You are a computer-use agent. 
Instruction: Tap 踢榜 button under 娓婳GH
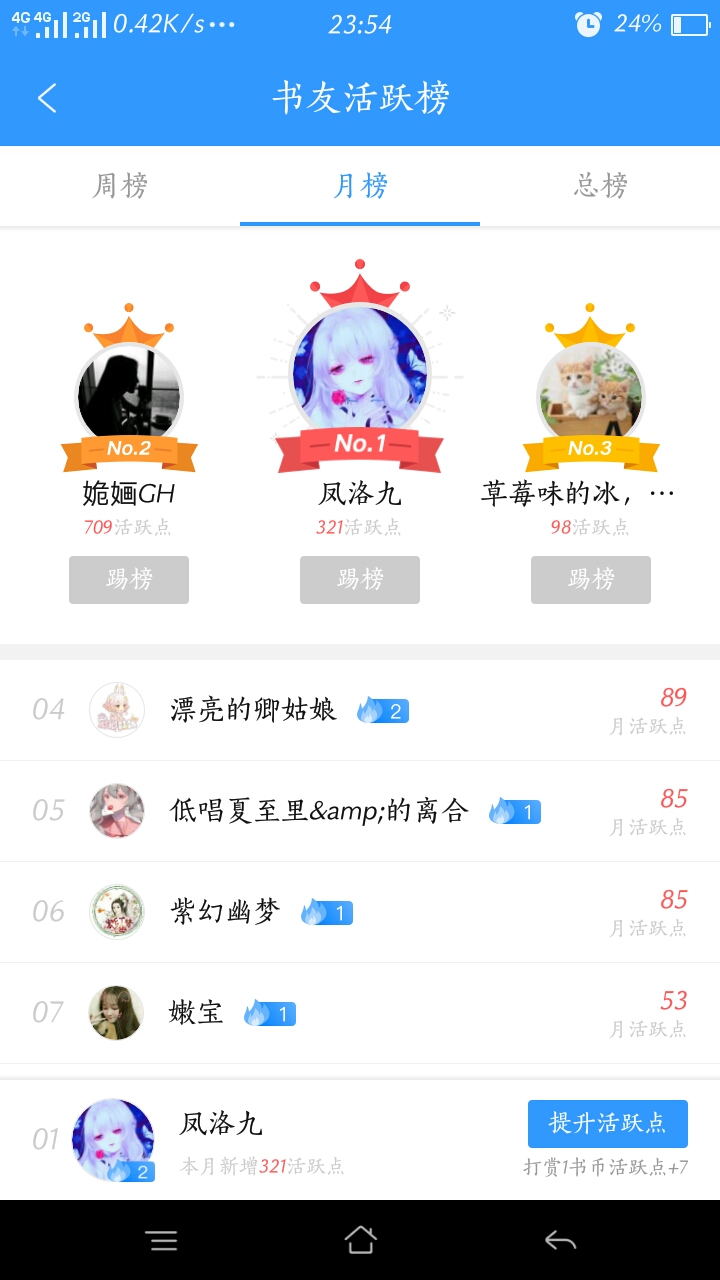click(x=129, y=580)
